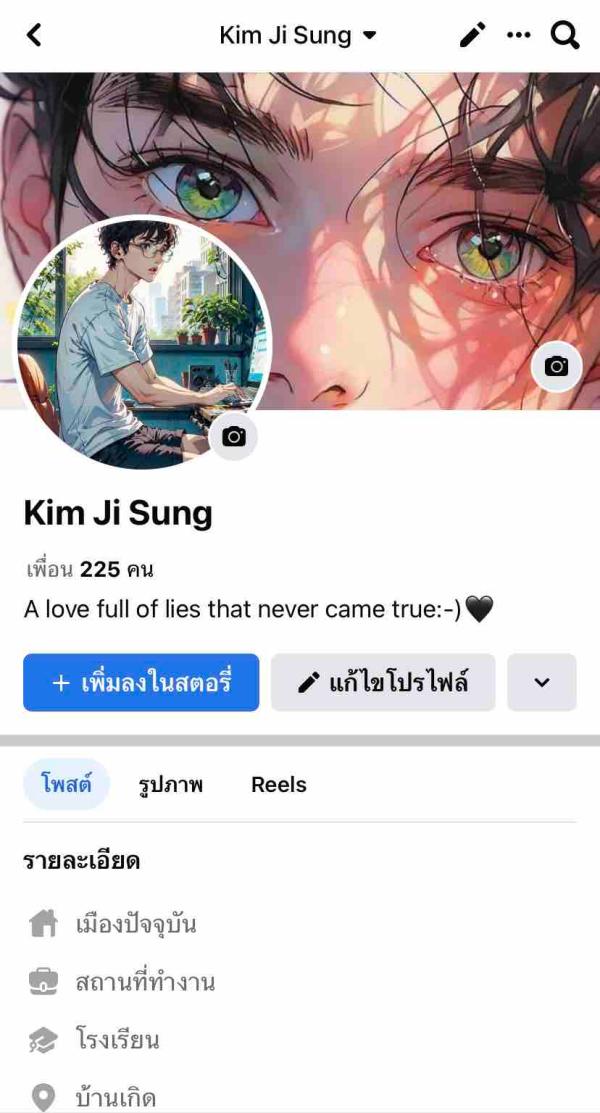Change profile picture via camera icon

[x=233, y=437]
